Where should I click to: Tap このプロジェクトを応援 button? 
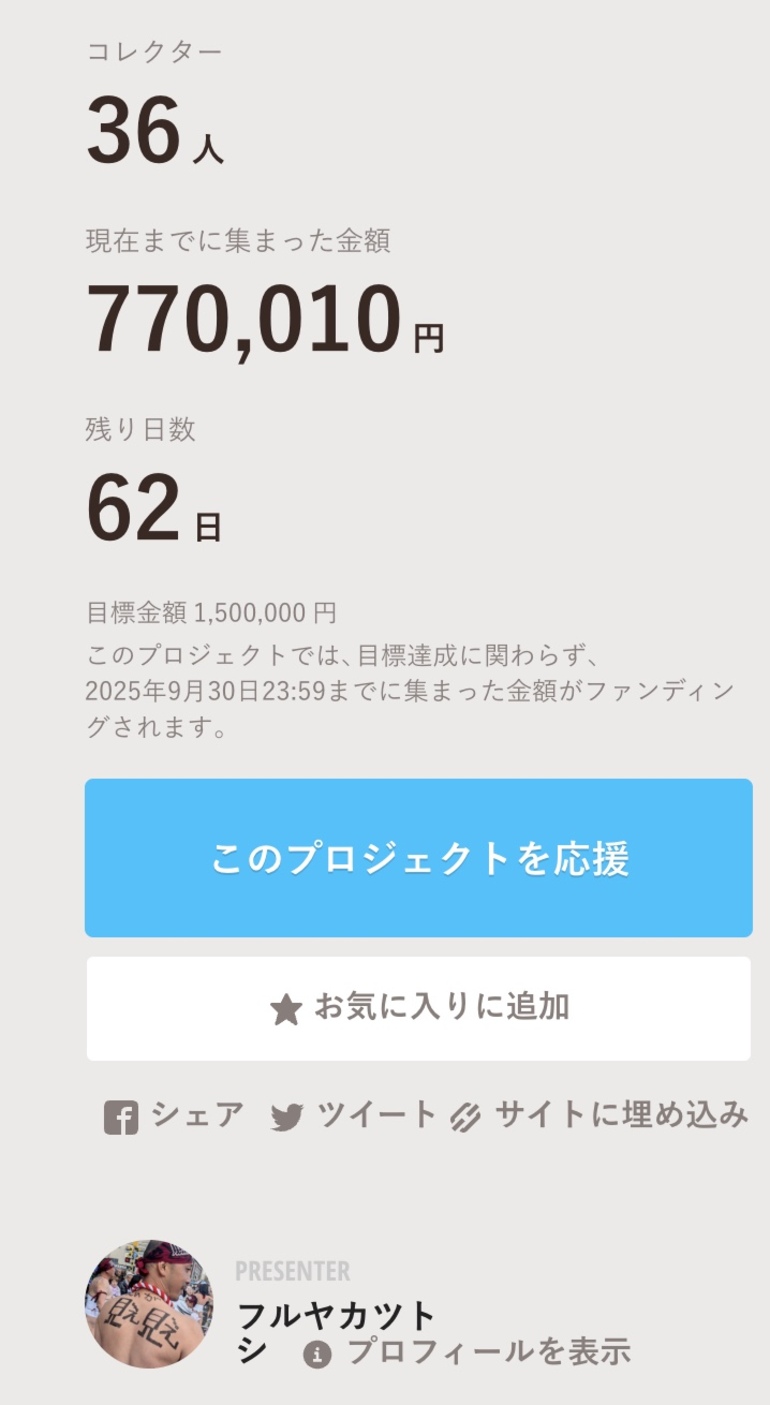click(418, 858)
